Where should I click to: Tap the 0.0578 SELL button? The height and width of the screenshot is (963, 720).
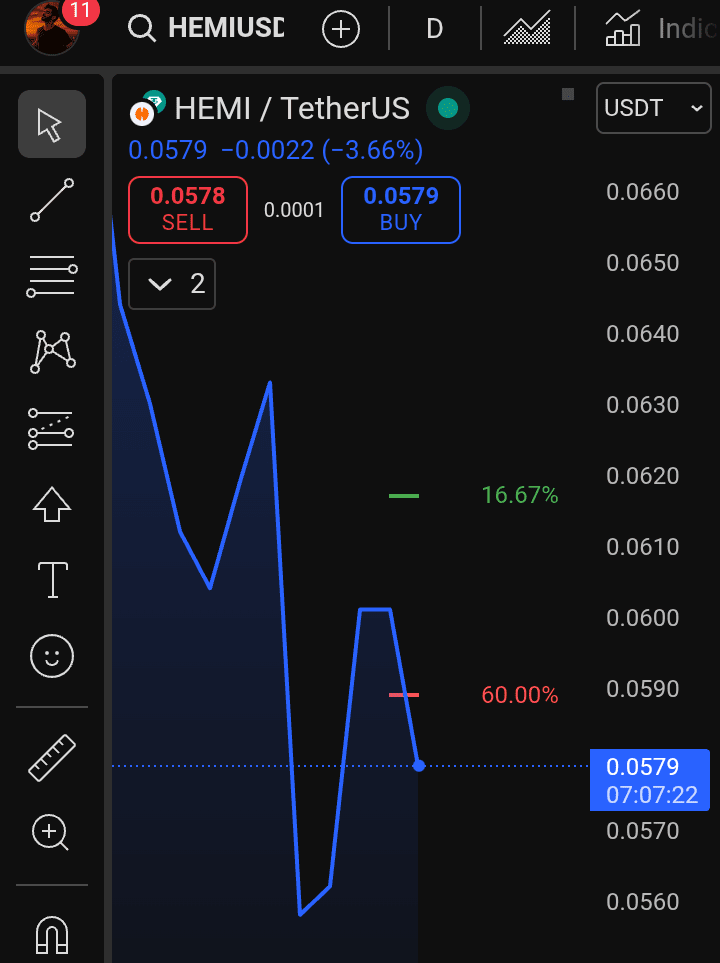[x=187, y=209]
